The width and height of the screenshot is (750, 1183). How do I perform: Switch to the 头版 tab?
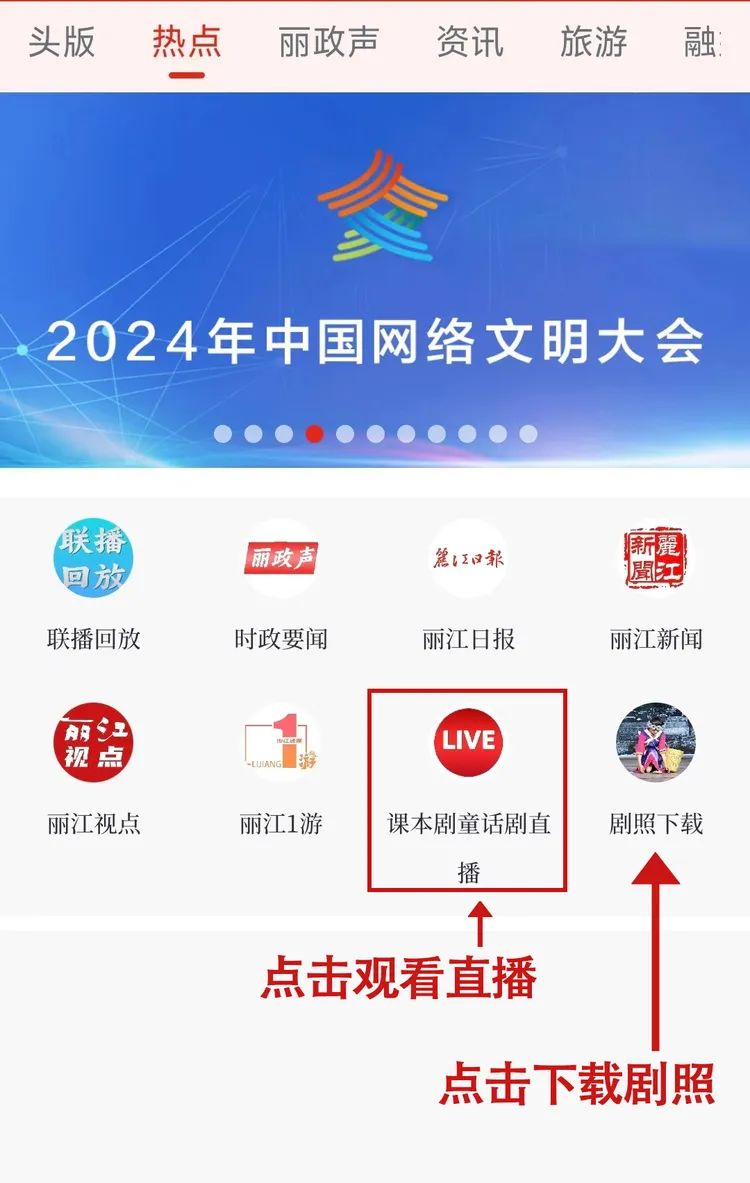(x=61, y=42)
